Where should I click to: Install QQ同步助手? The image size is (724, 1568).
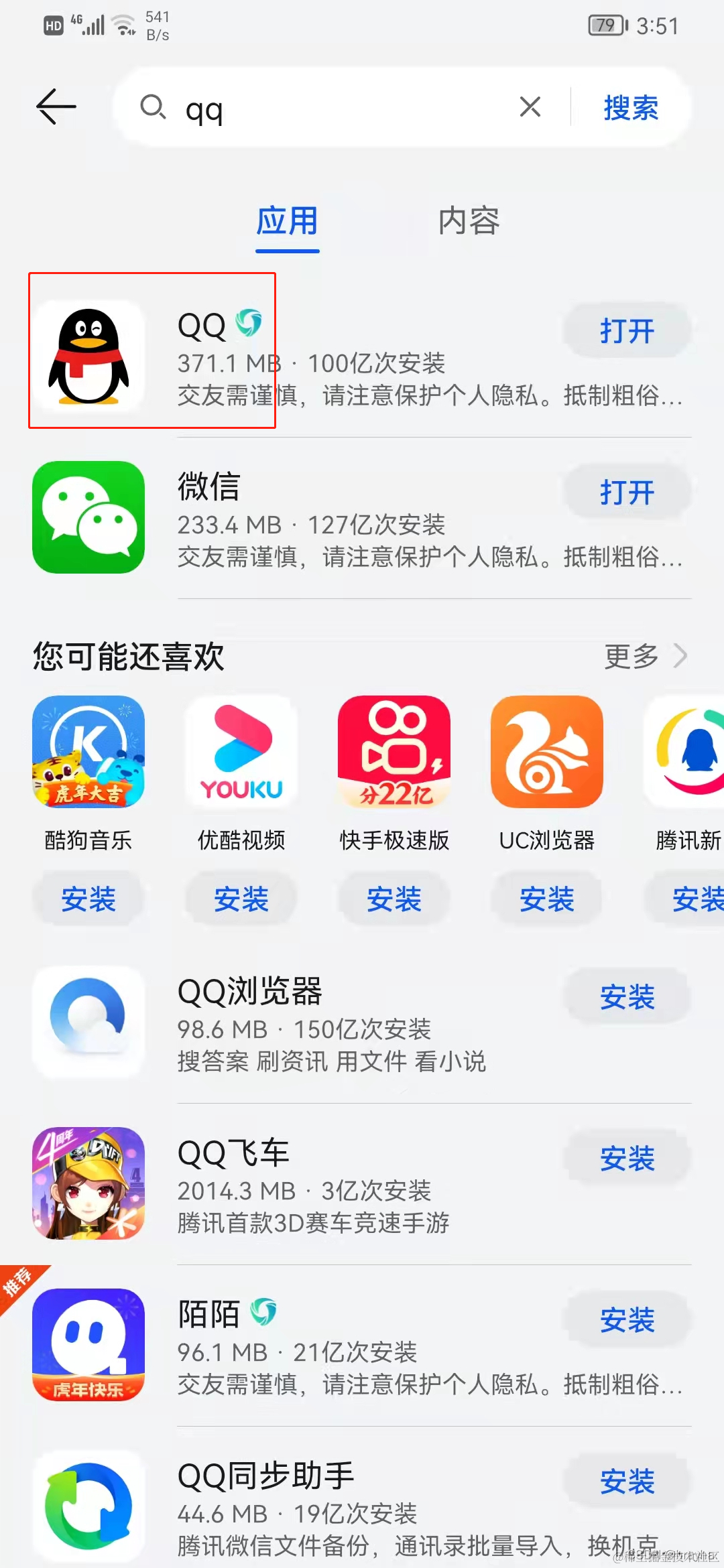(x=627, y=1482)
